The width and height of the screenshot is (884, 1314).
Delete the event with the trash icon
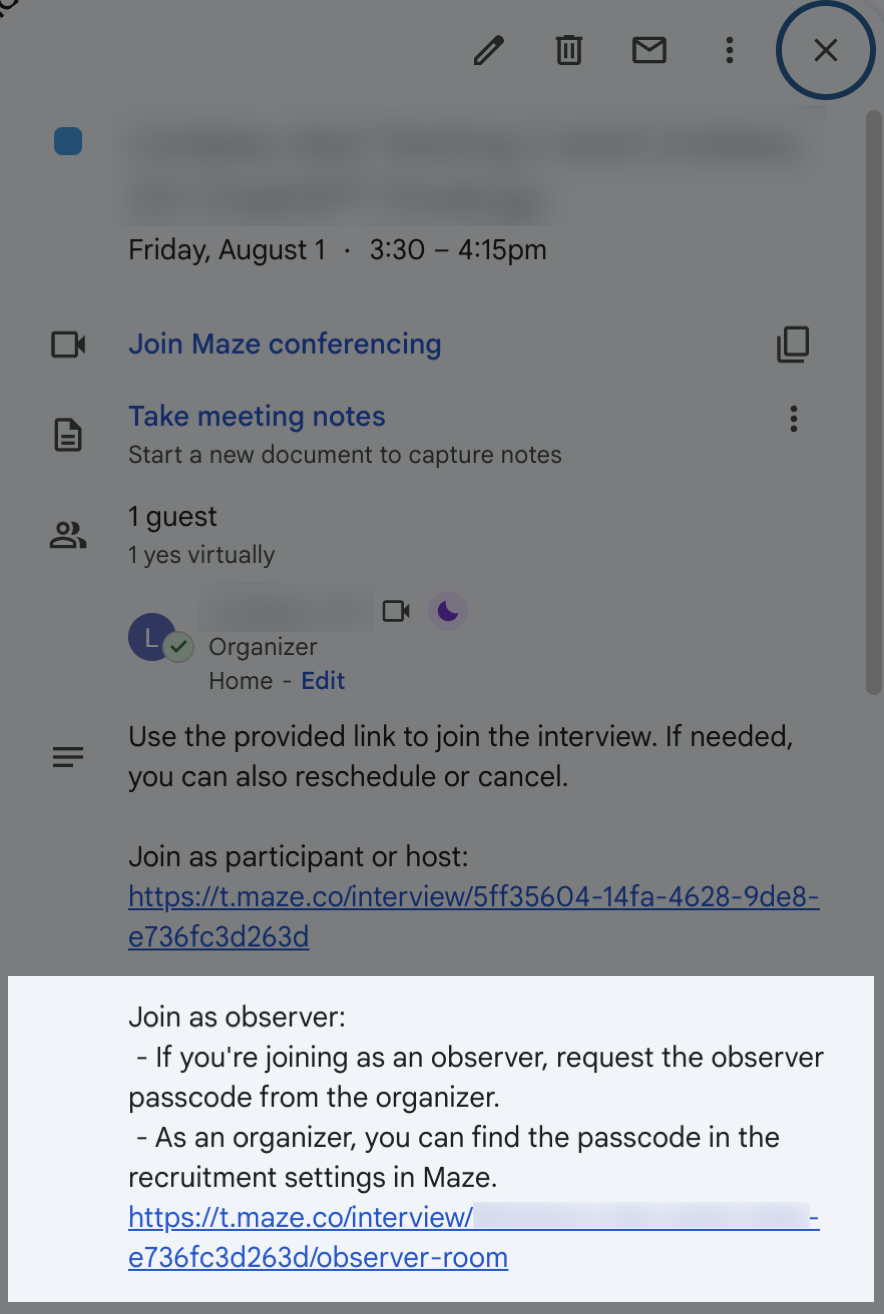[569, 50]
